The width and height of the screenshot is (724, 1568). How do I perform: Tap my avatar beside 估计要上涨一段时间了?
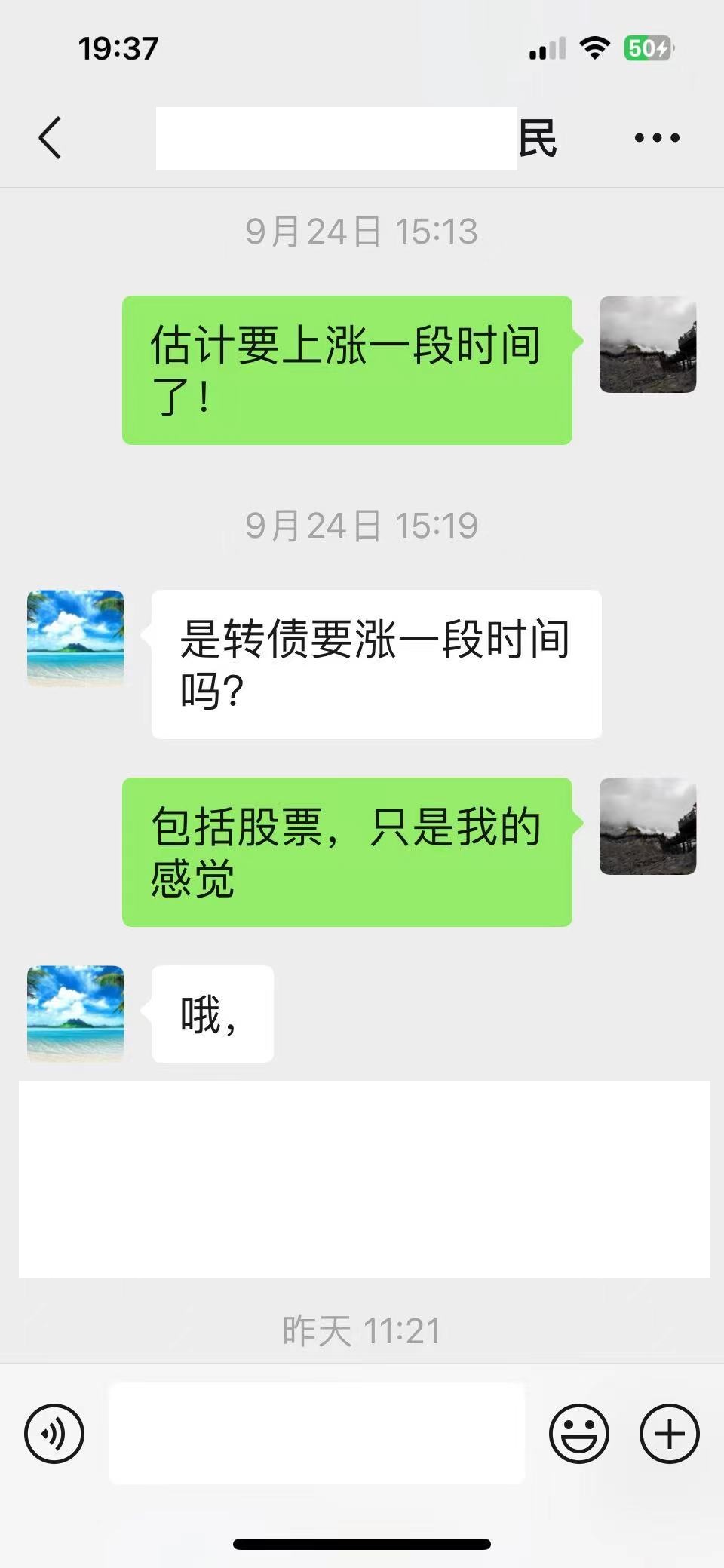pyautogui.click(x=647, y=345)
